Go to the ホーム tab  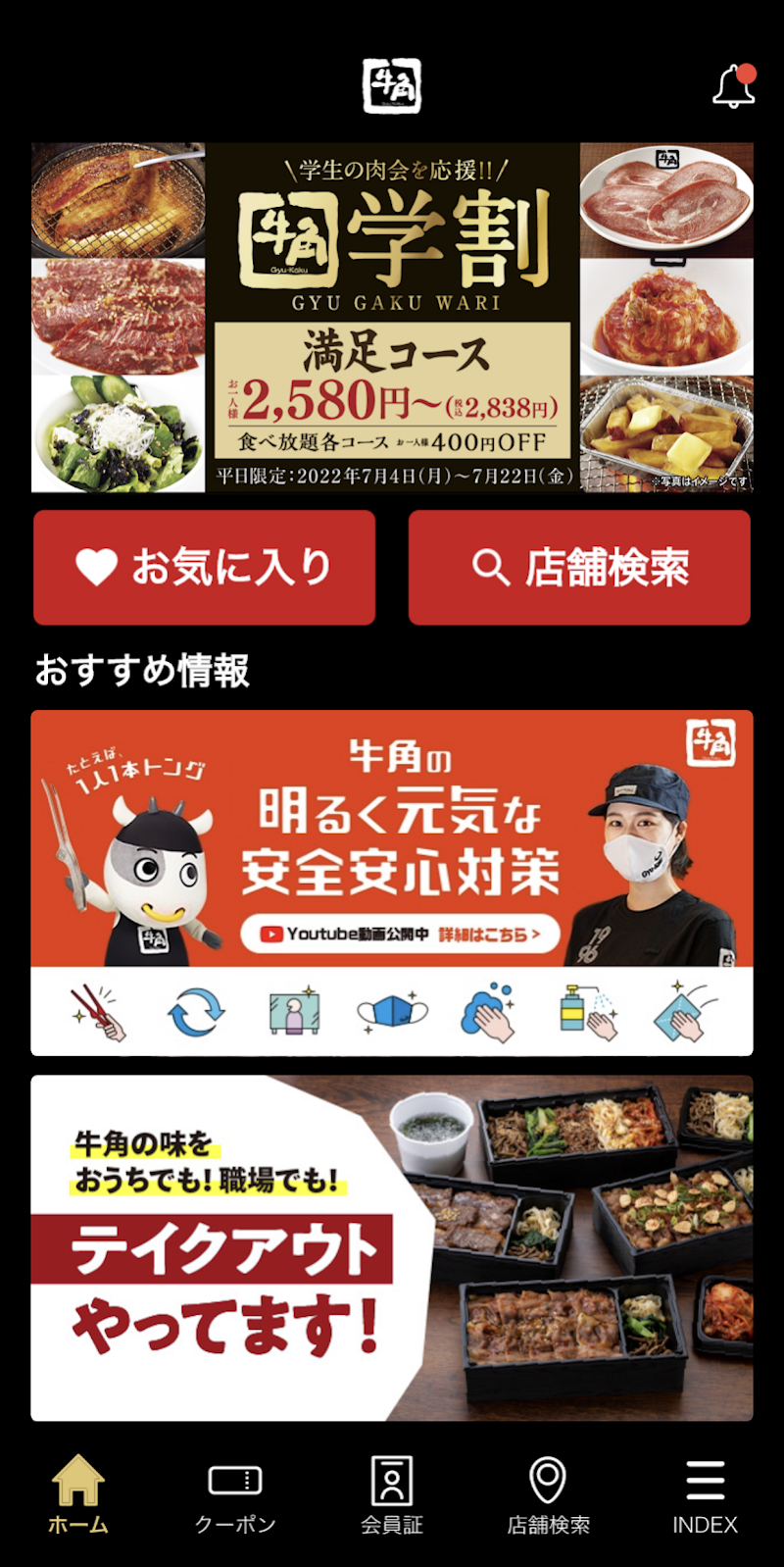point(78,1494)
